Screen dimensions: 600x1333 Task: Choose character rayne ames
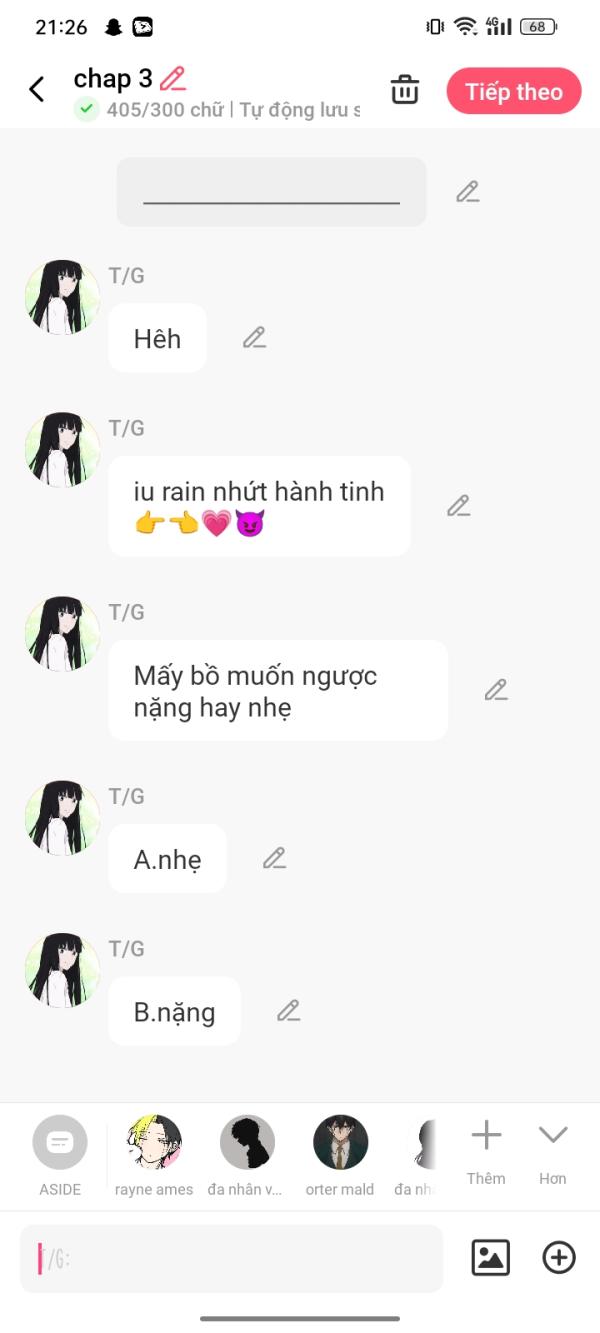[154, 1153]
